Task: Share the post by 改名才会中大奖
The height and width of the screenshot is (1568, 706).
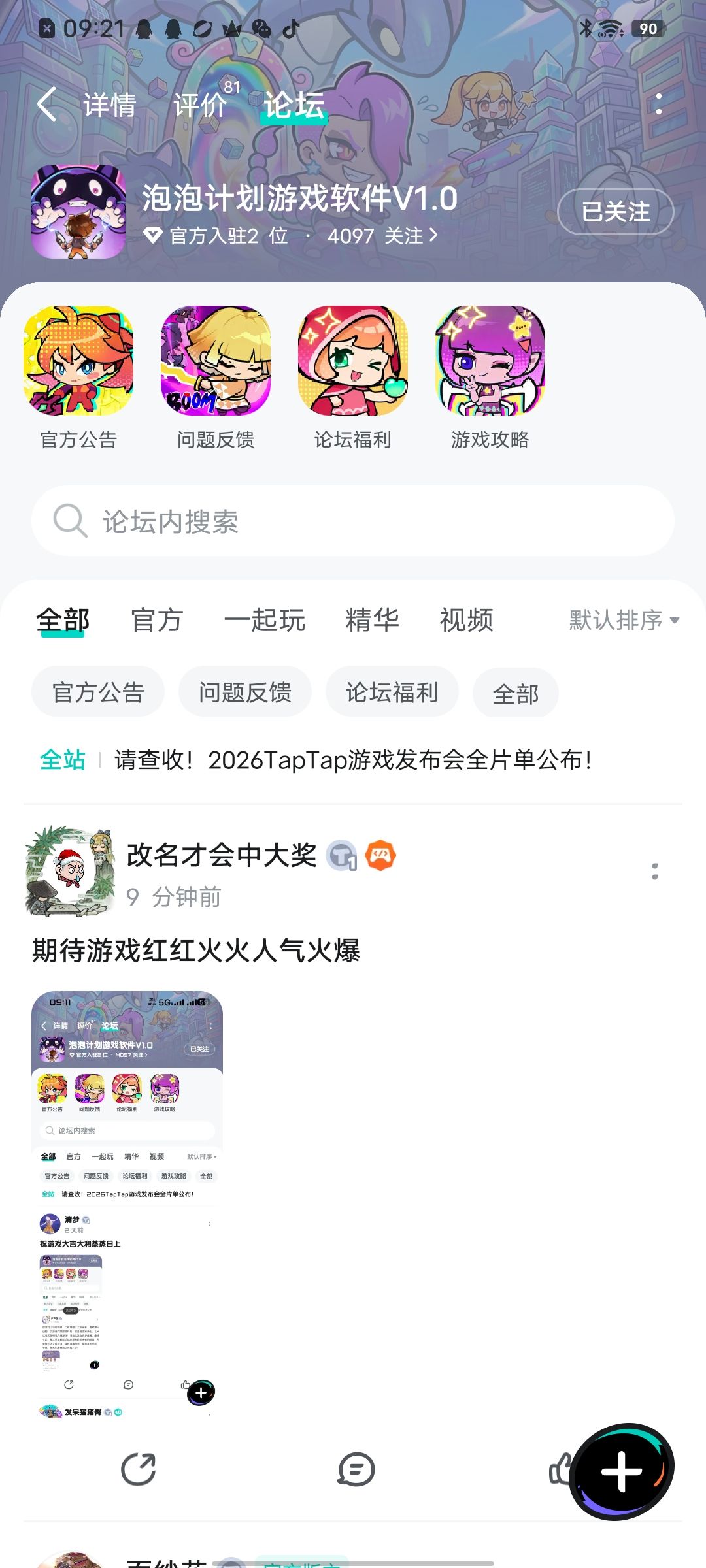Action: click(139, 1469)
